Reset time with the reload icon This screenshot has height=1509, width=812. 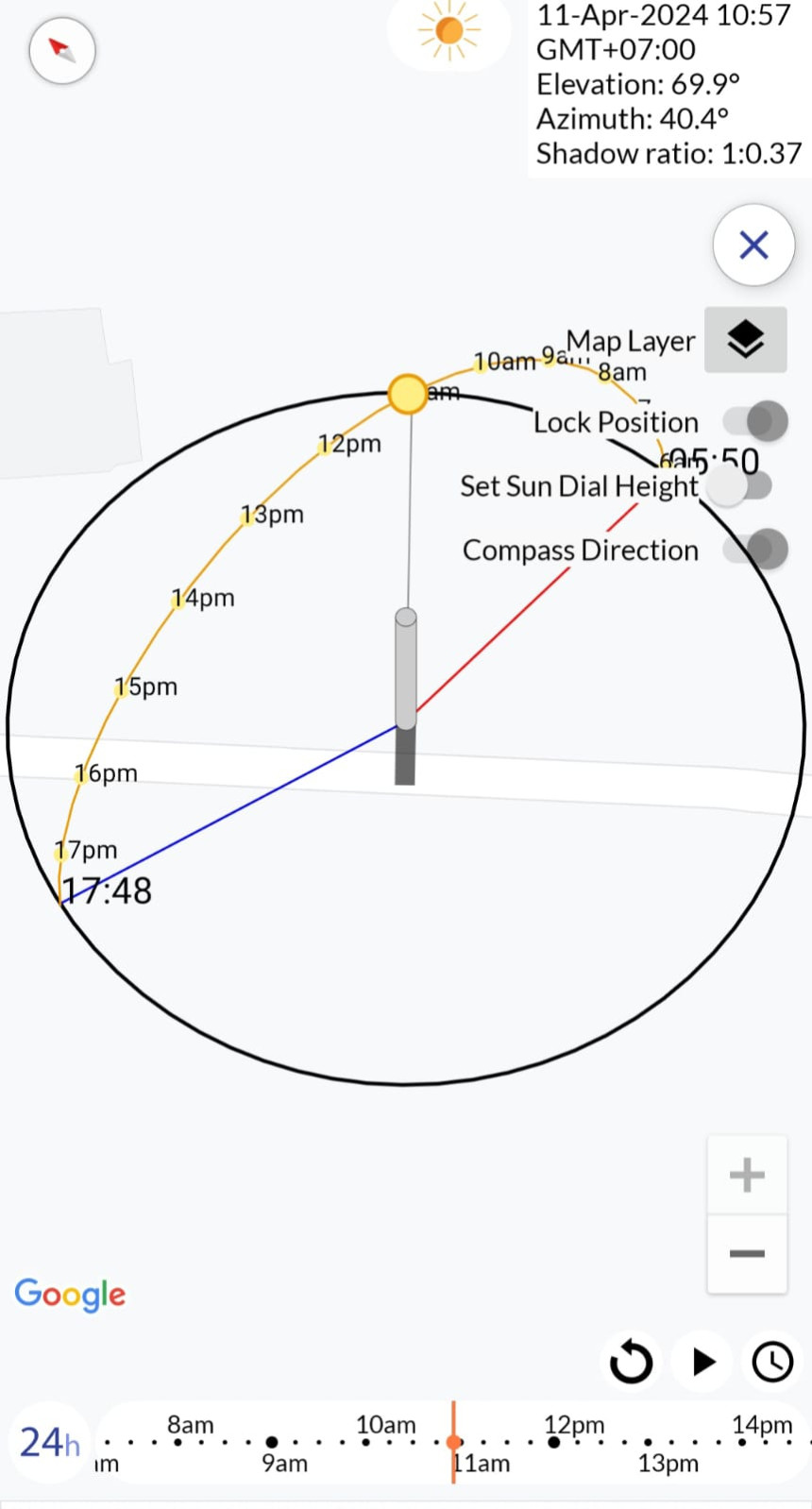coord(631,1362)
